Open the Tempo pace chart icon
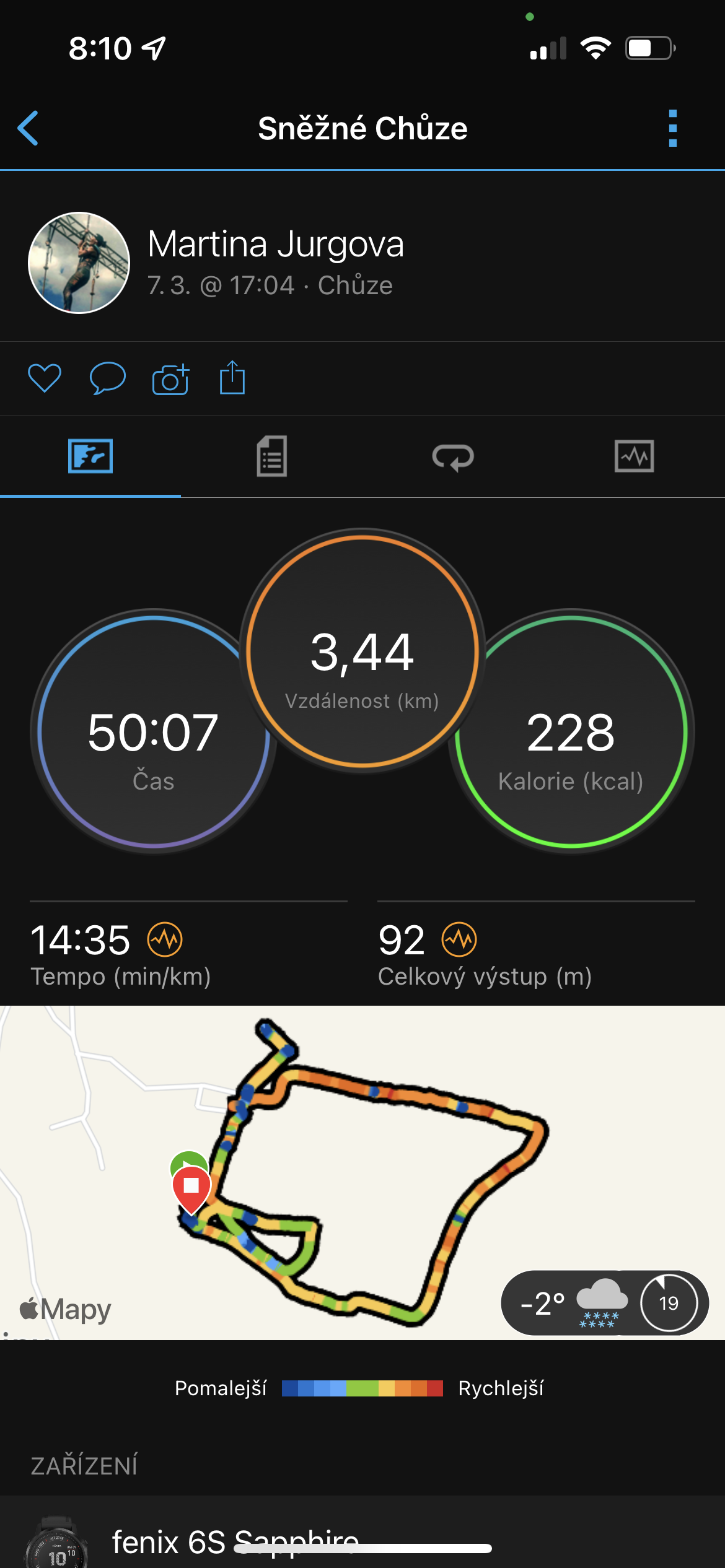 point(165,939)
